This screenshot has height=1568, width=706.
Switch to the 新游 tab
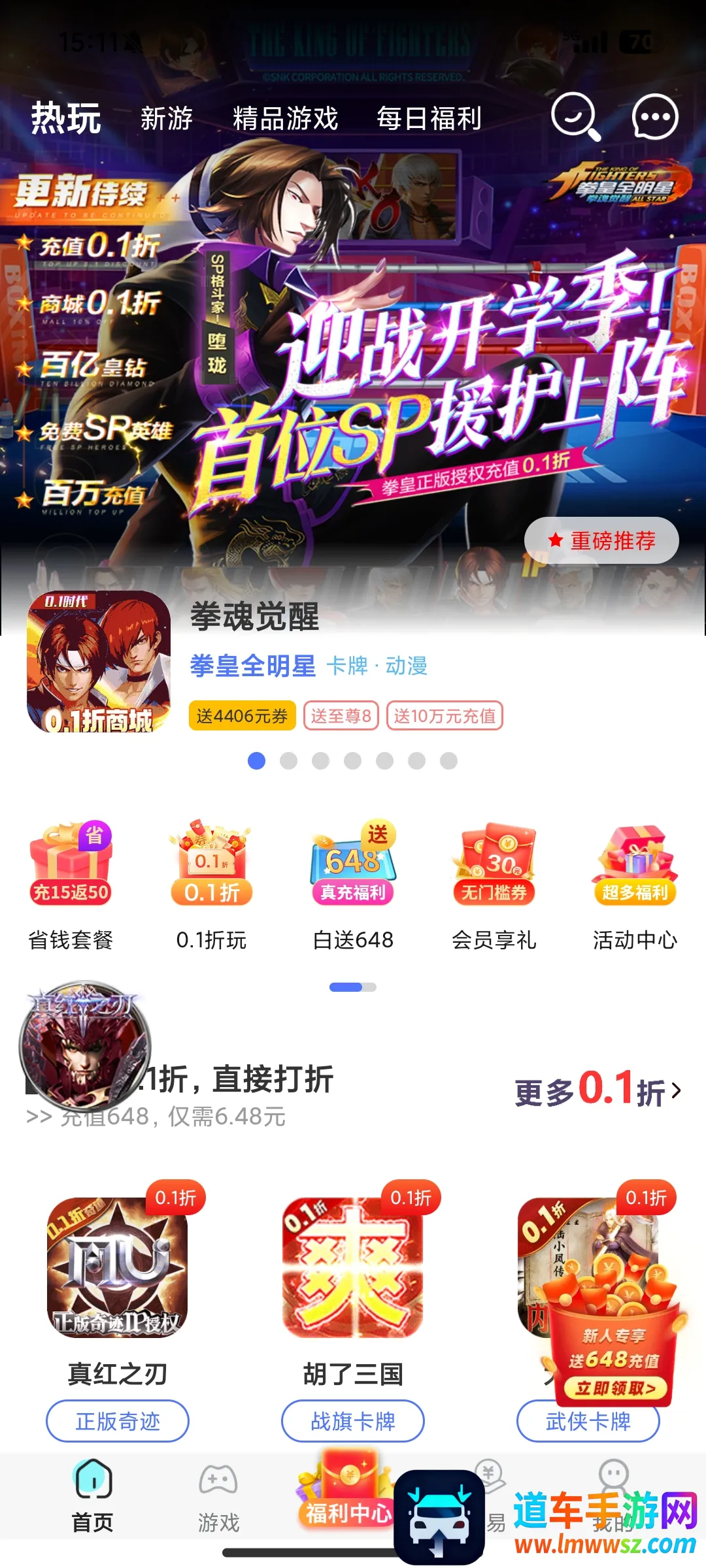(167, 119)
